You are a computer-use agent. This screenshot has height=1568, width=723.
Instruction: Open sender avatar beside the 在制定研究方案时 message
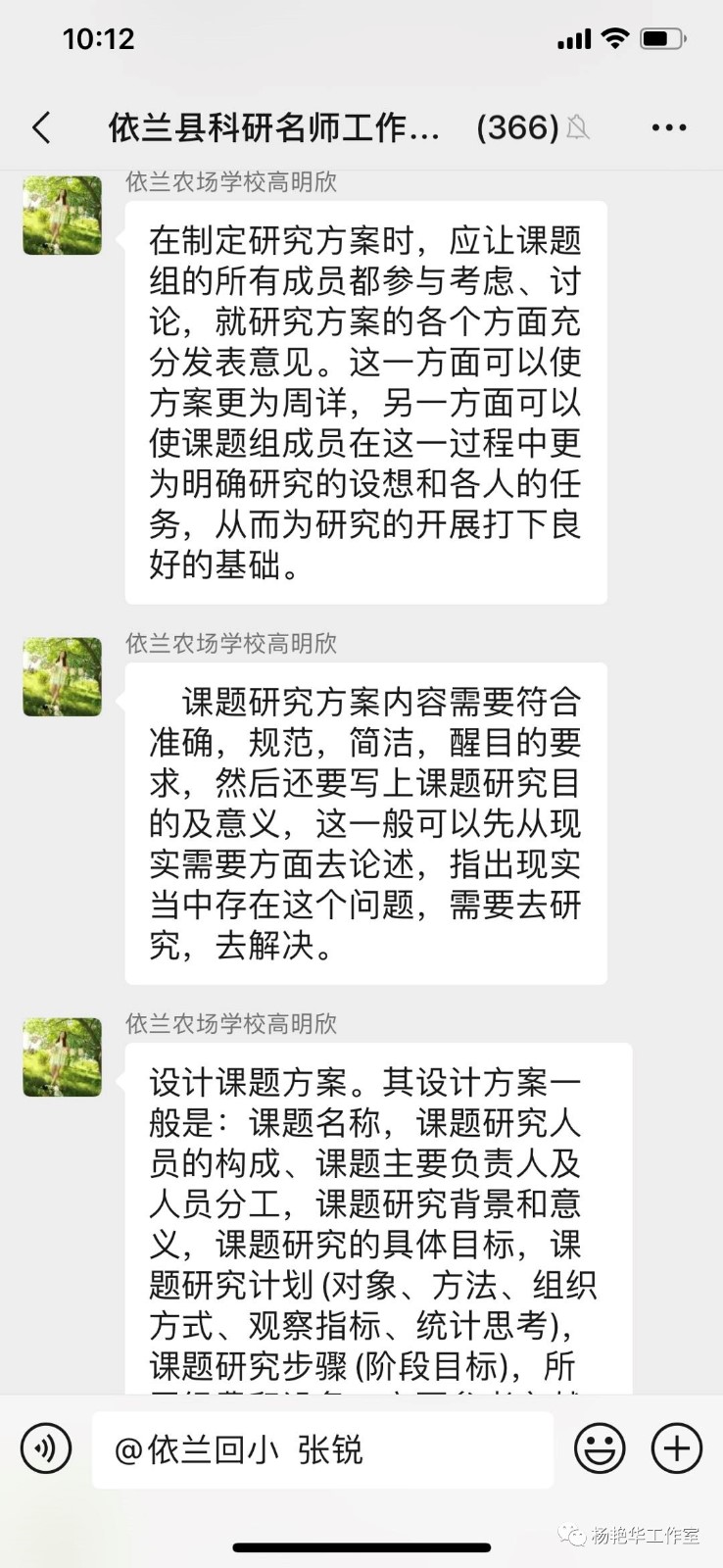click(x=63, y=216)
